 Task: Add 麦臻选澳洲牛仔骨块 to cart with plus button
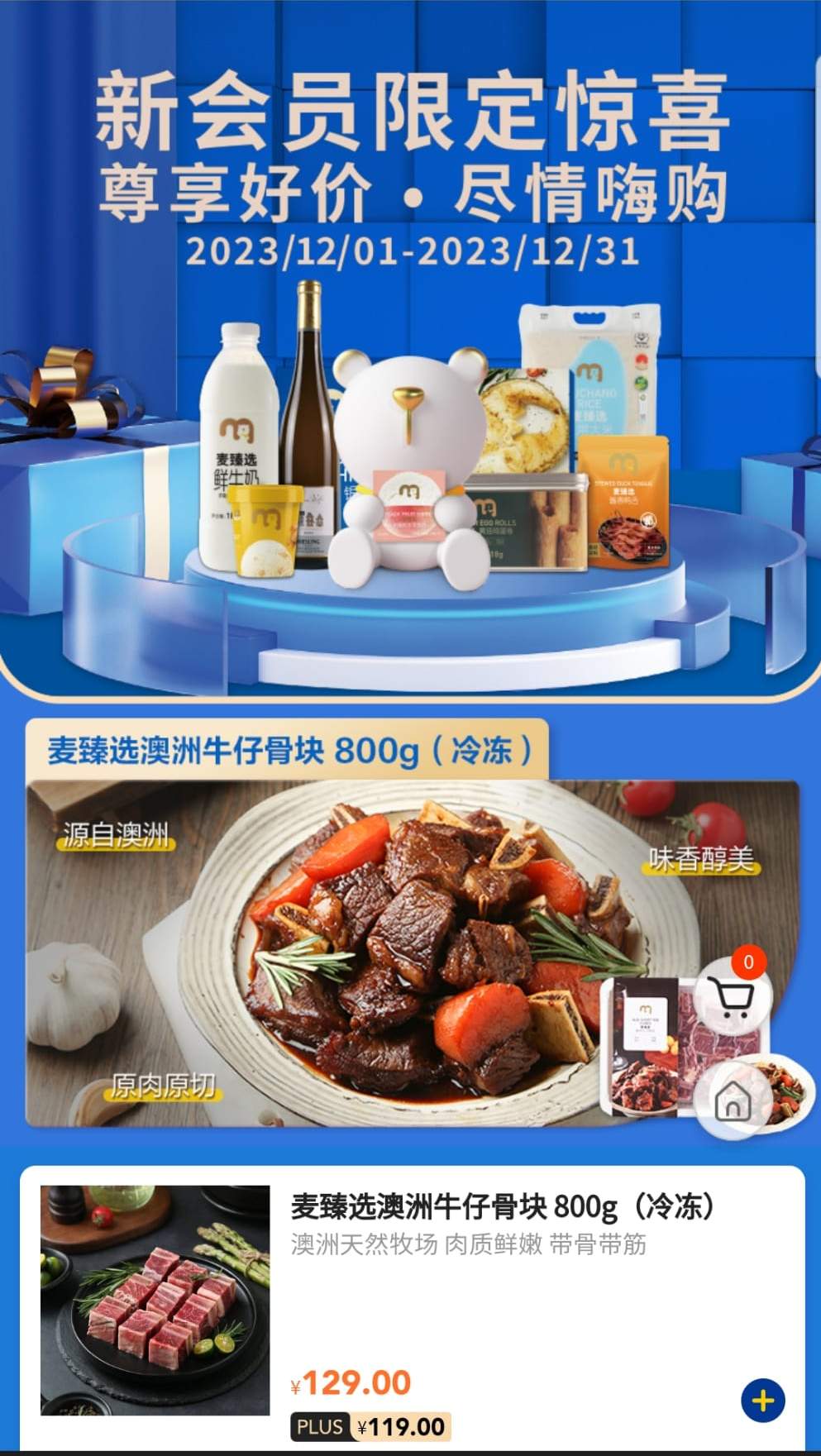click(x=762, y=1401)
